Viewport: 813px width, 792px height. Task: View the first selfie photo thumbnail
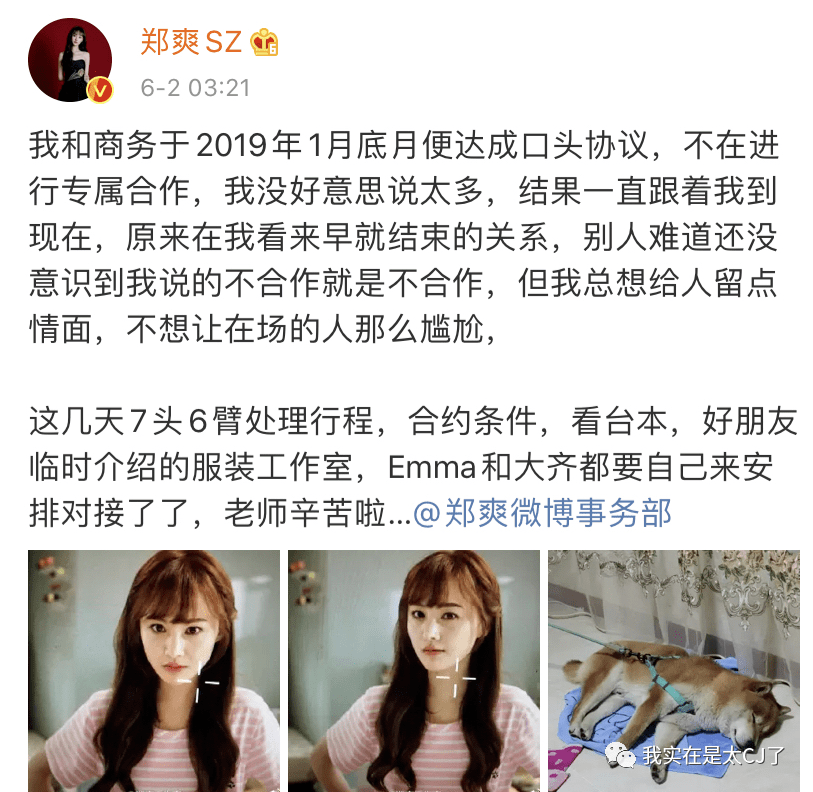point(153,669)
